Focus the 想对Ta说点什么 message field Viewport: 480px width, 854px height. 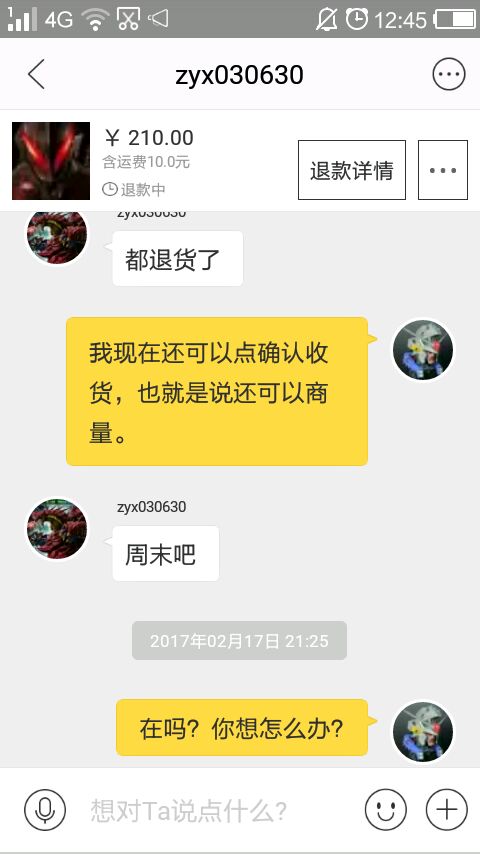point(218,810)
